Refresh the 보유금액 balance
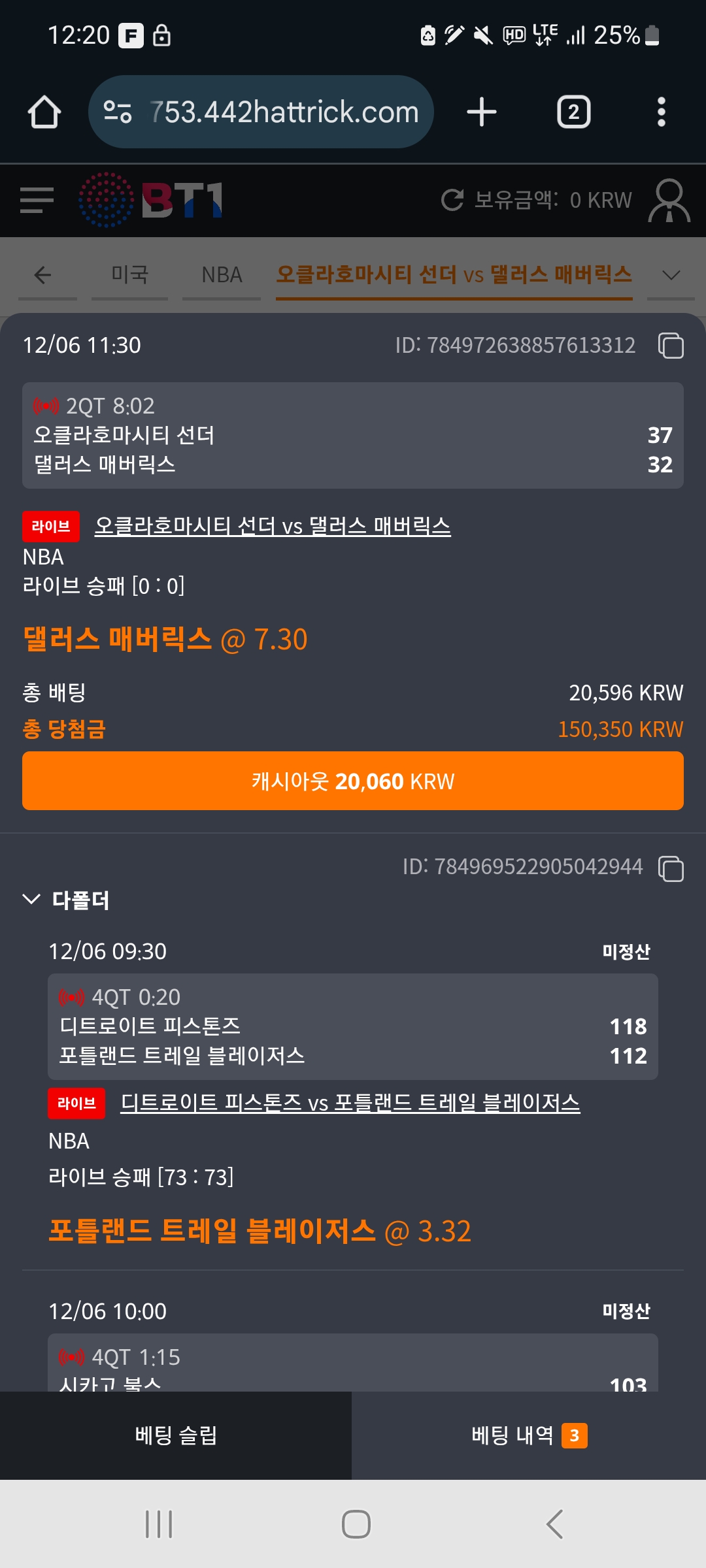The height and width of the screenshot is (1568, 706). [452, 200]
